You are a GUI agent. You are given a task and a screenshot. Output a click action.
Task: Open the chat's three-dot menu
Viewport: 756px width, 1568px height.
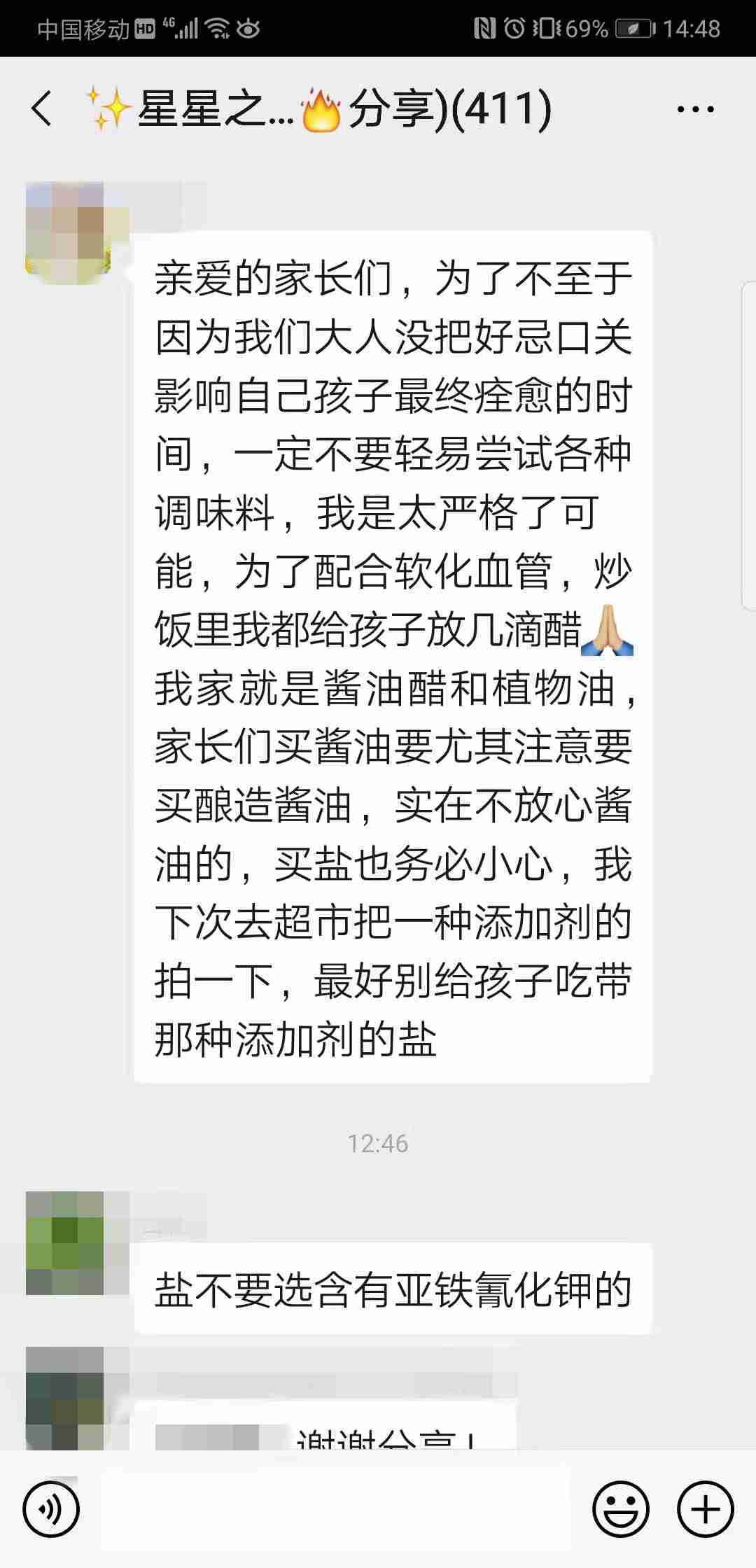[695, 109]
